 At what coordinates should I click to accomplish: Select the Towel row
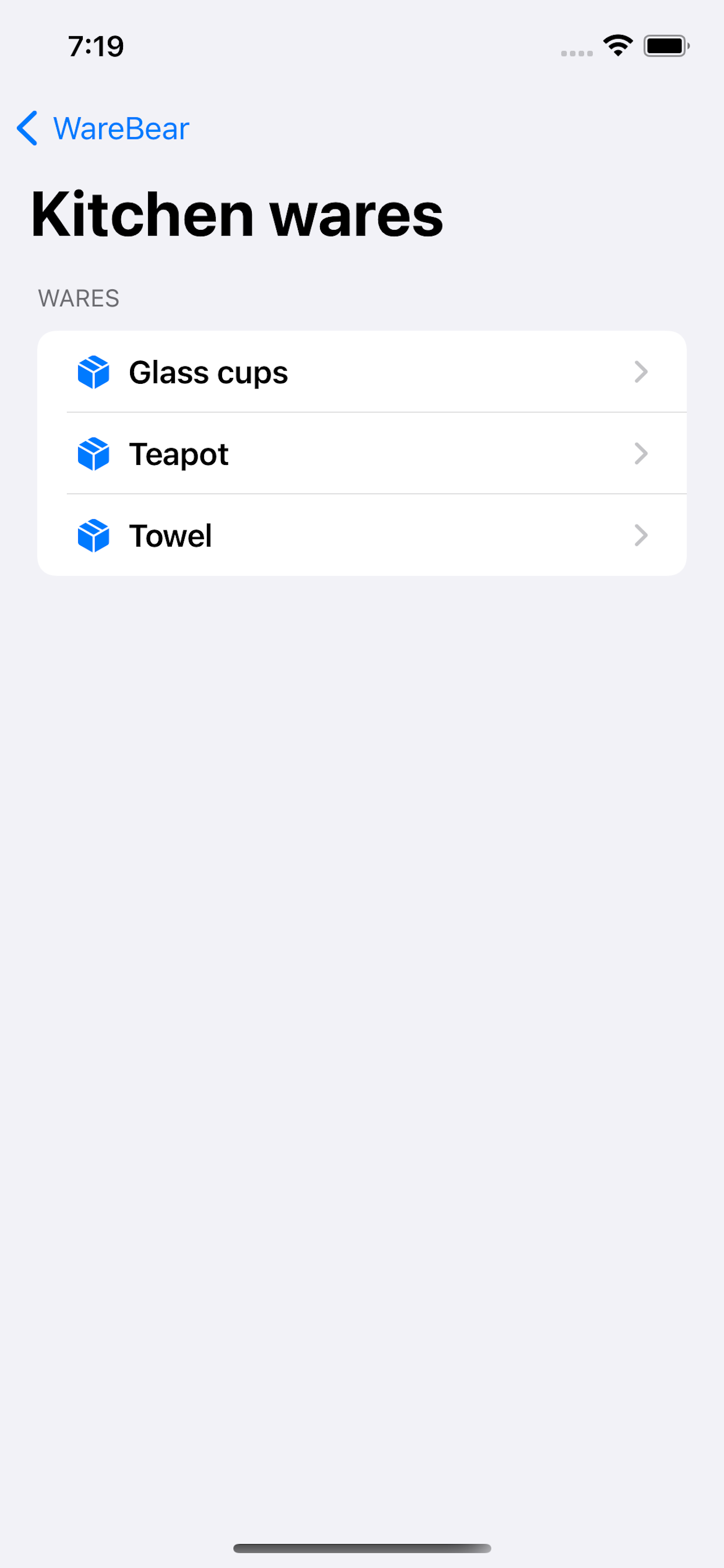(x=362, y=535)
